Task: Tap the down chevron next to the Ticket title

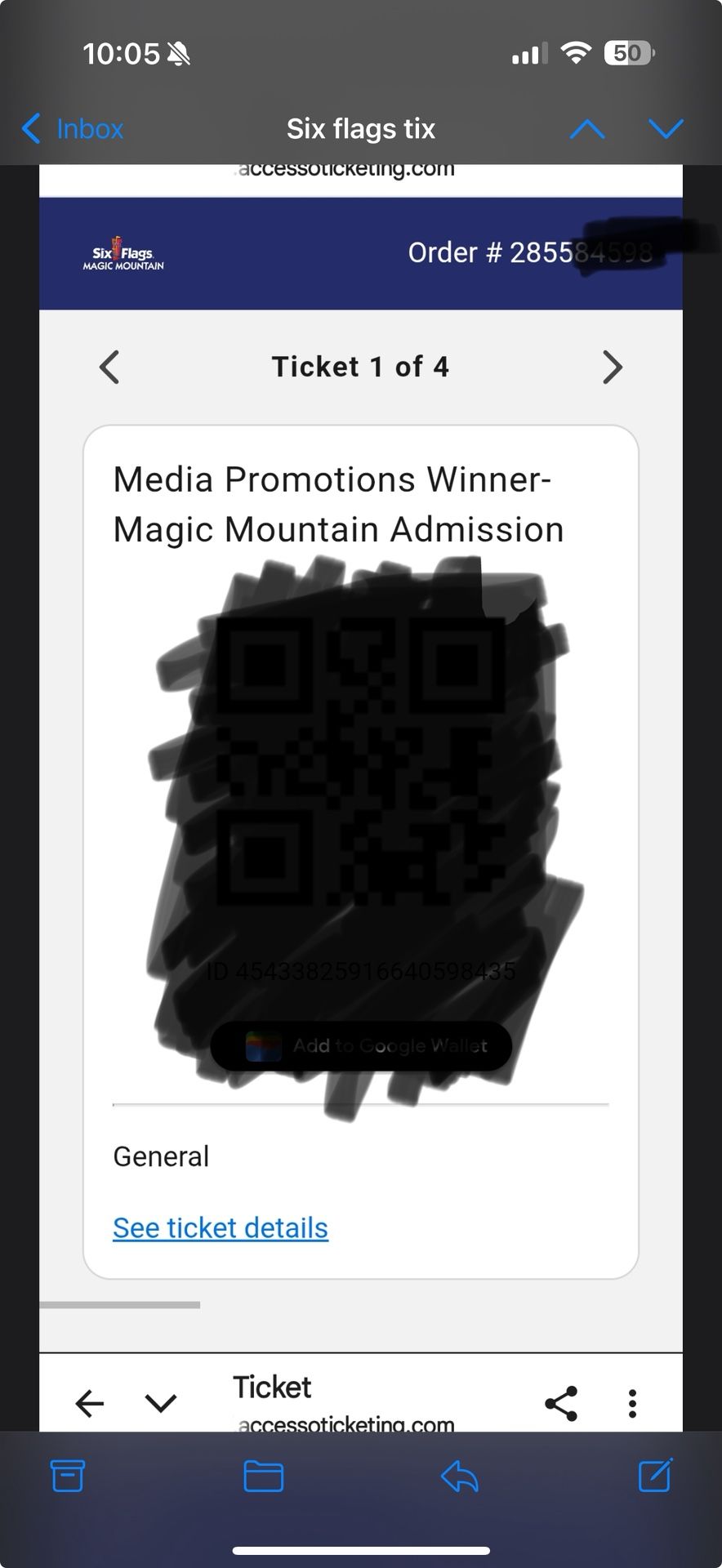Action: (x=160, y=1403)
